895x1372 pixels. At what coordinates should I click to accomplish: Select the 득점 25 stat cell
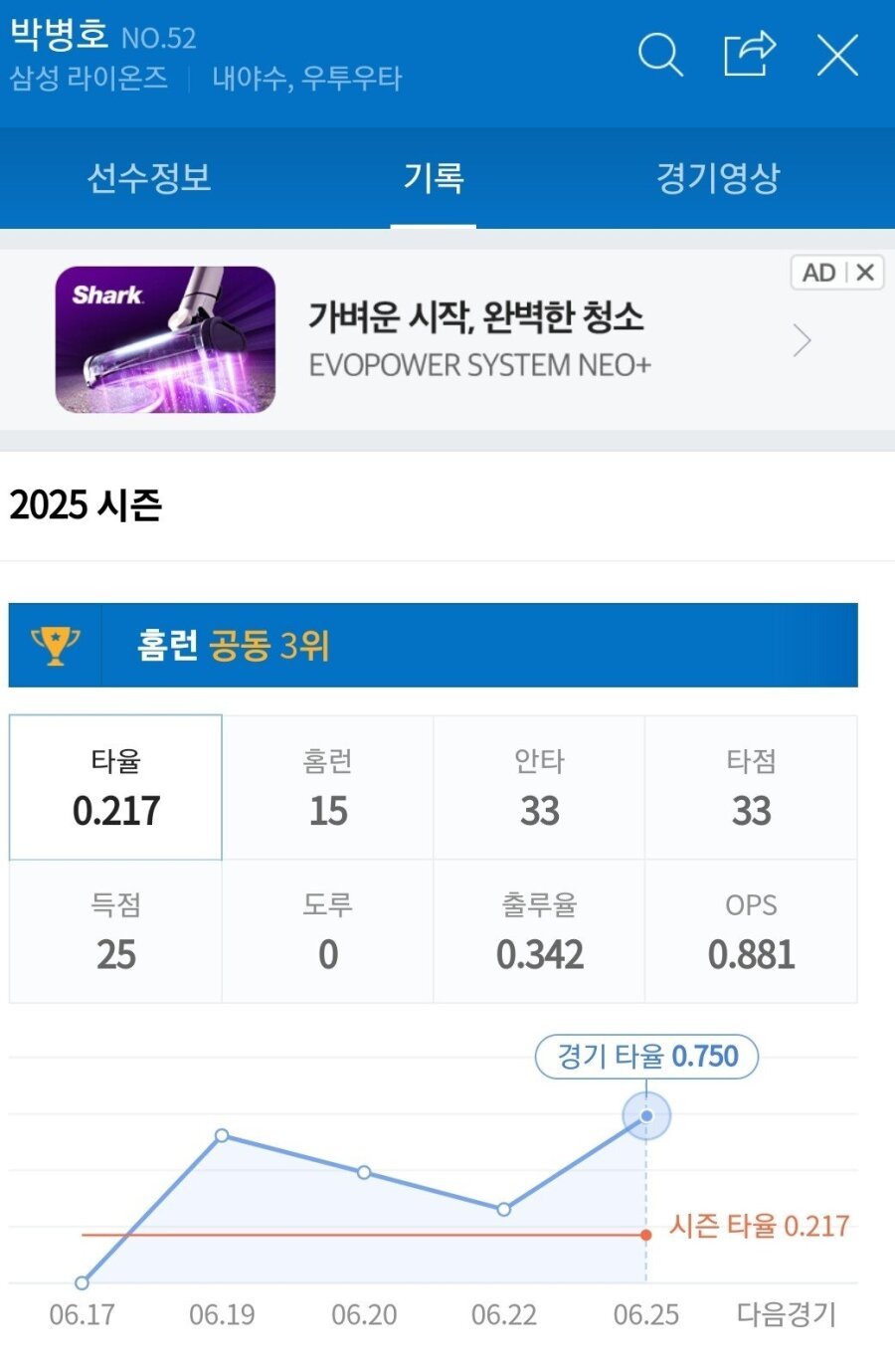(116, 931)
